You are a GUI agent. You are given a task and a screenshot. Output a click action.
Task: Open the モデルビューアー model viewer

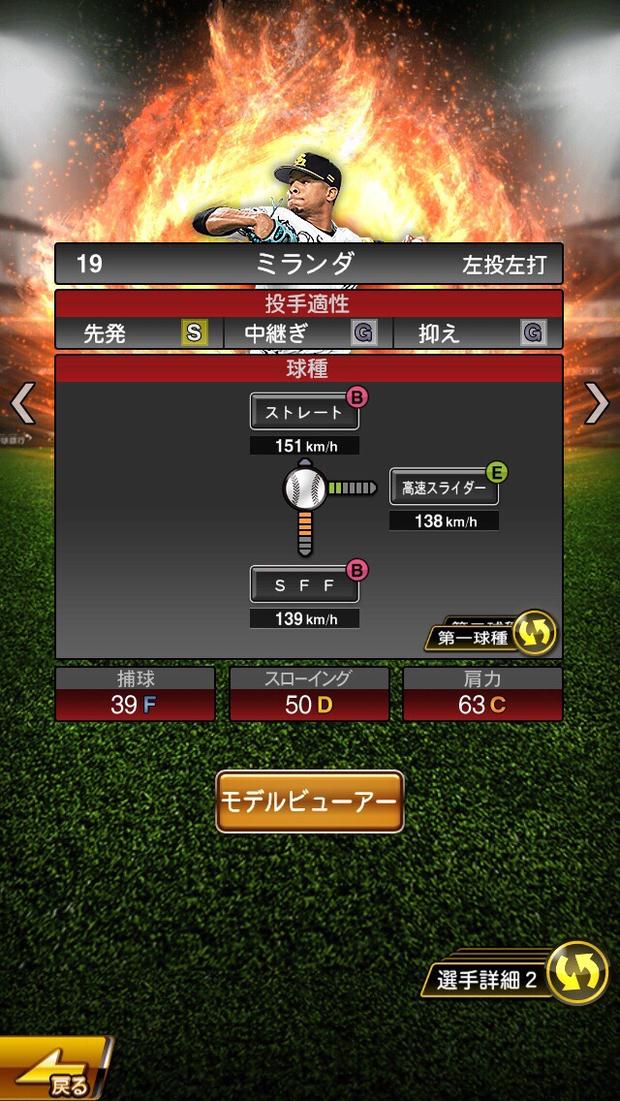pyautogui.click(x=309, y=801)
